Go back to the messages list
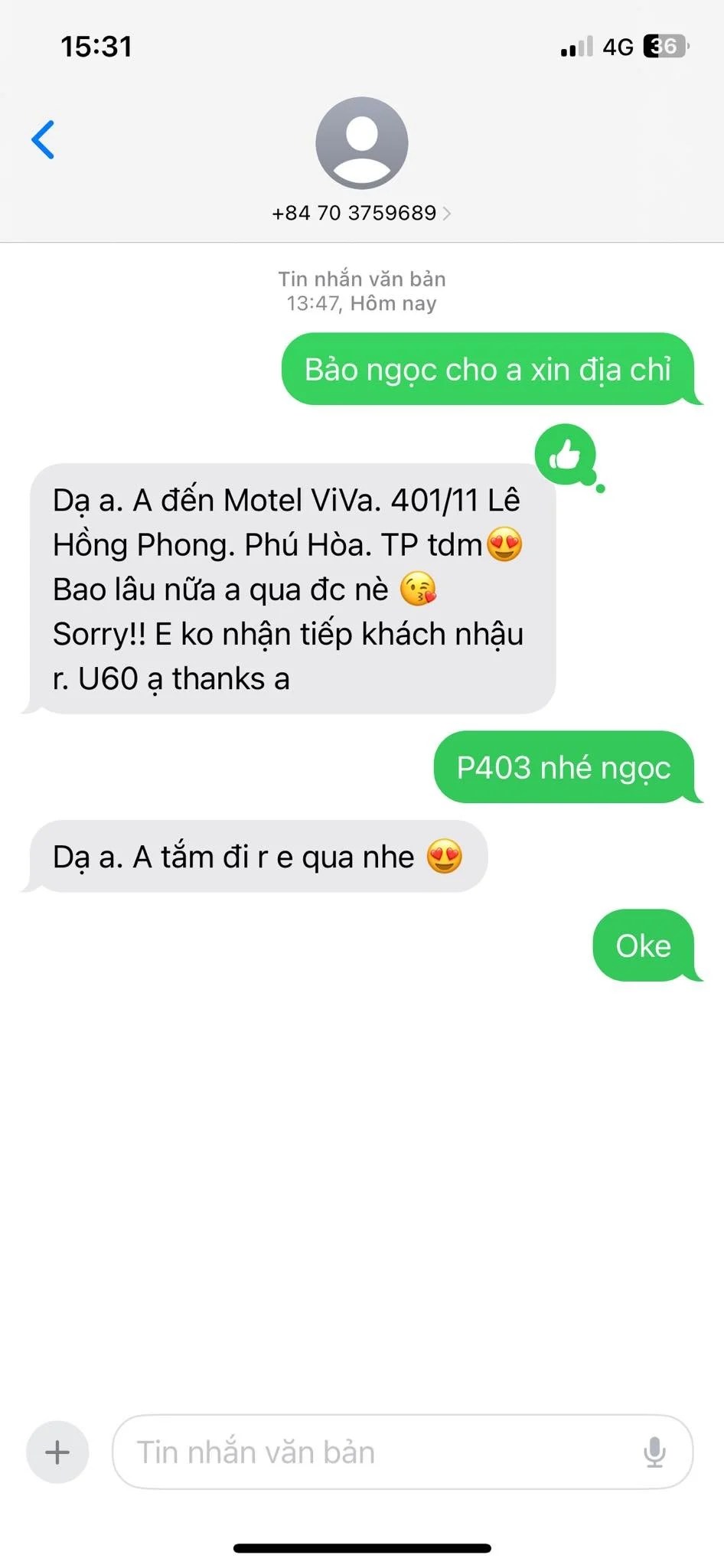 (x=43, y=139)
